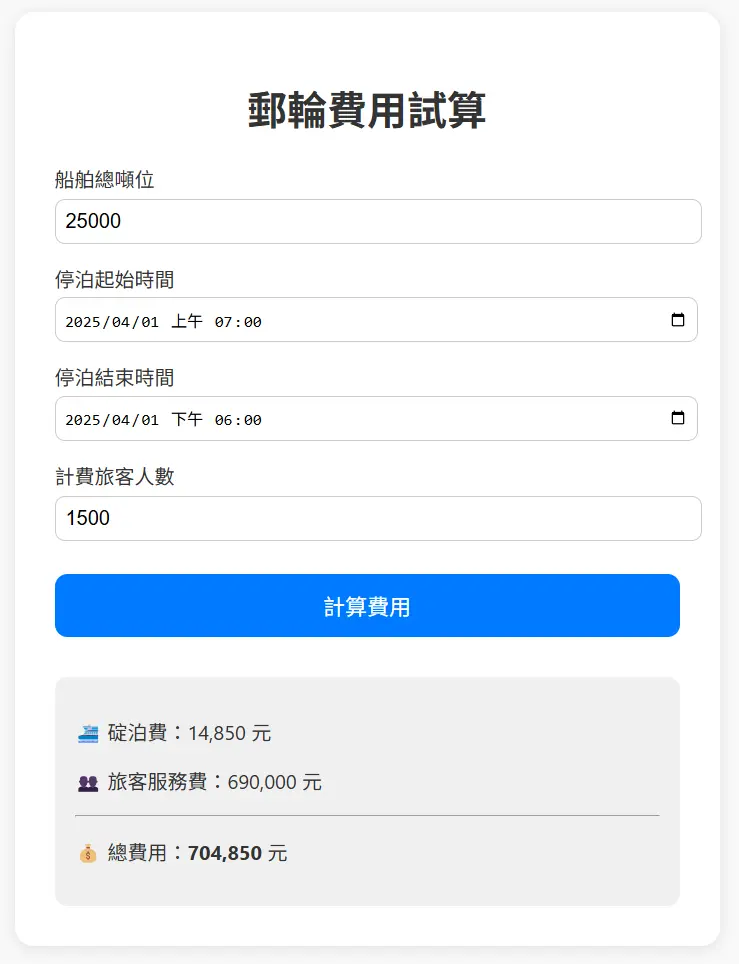Open calendar picker for 停泊結束時間
This screenshot has height=964, width=739.
[x=677, y=419]
